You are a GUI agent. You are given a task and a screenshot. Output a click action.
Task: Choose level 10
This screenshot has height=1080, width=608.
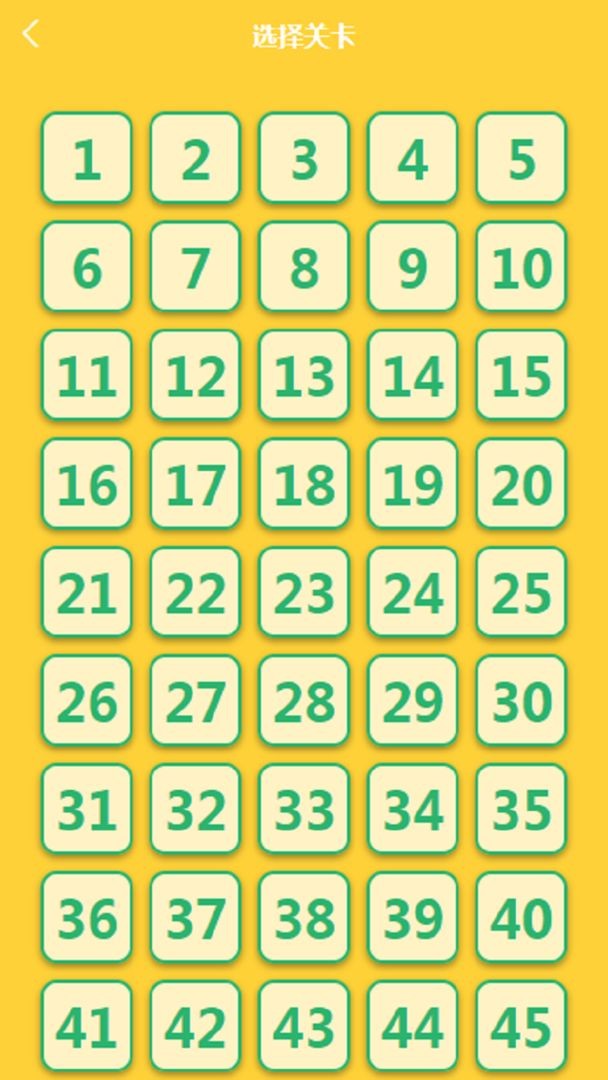click(521, 267)
